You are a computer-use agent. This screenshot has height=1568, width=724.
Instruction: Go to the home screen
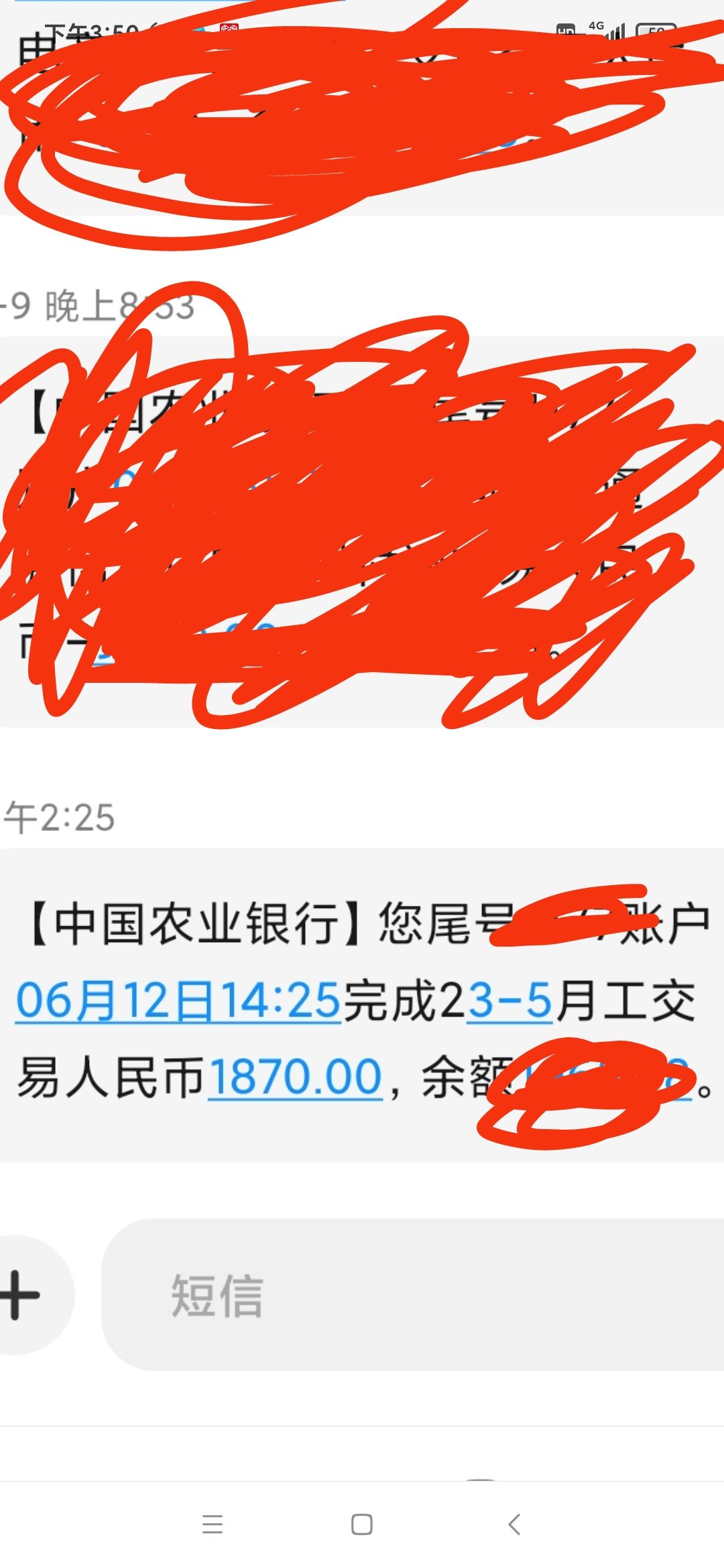[362, 1524]
